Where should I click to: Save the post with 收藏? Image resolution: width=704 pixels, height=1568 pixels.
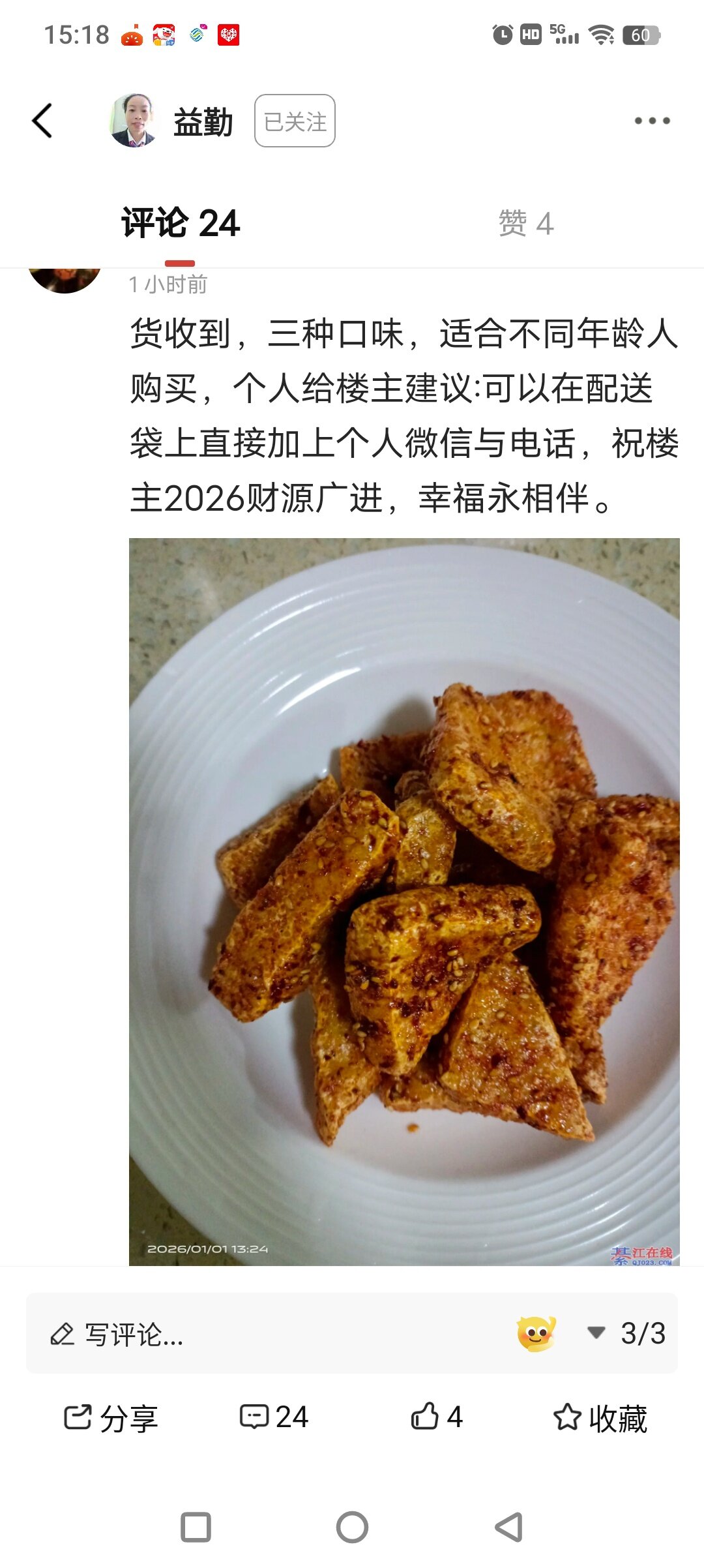coord(600,1418)
